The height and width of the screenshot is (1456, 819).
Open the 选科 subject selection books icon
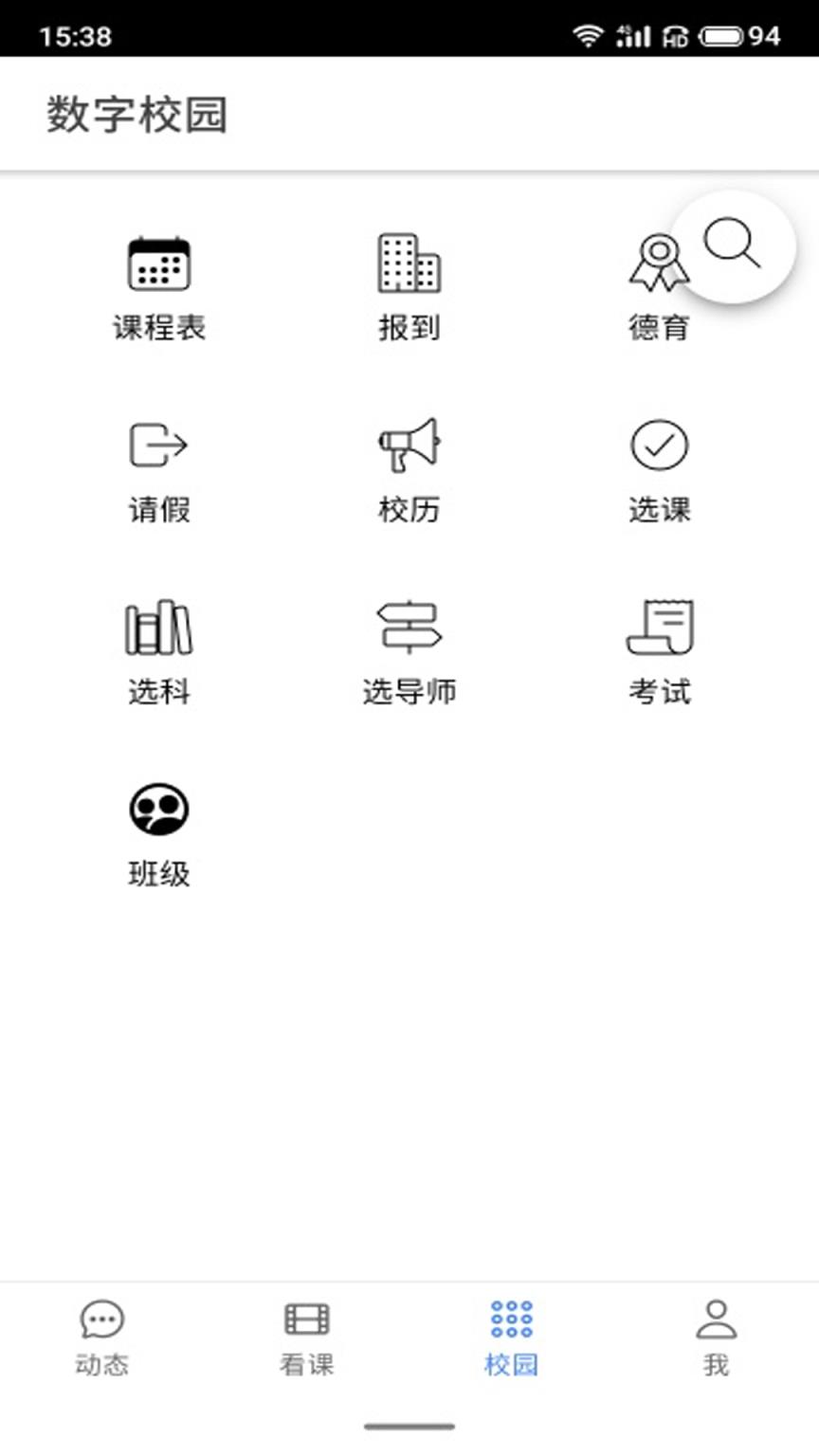pos(159,626)
